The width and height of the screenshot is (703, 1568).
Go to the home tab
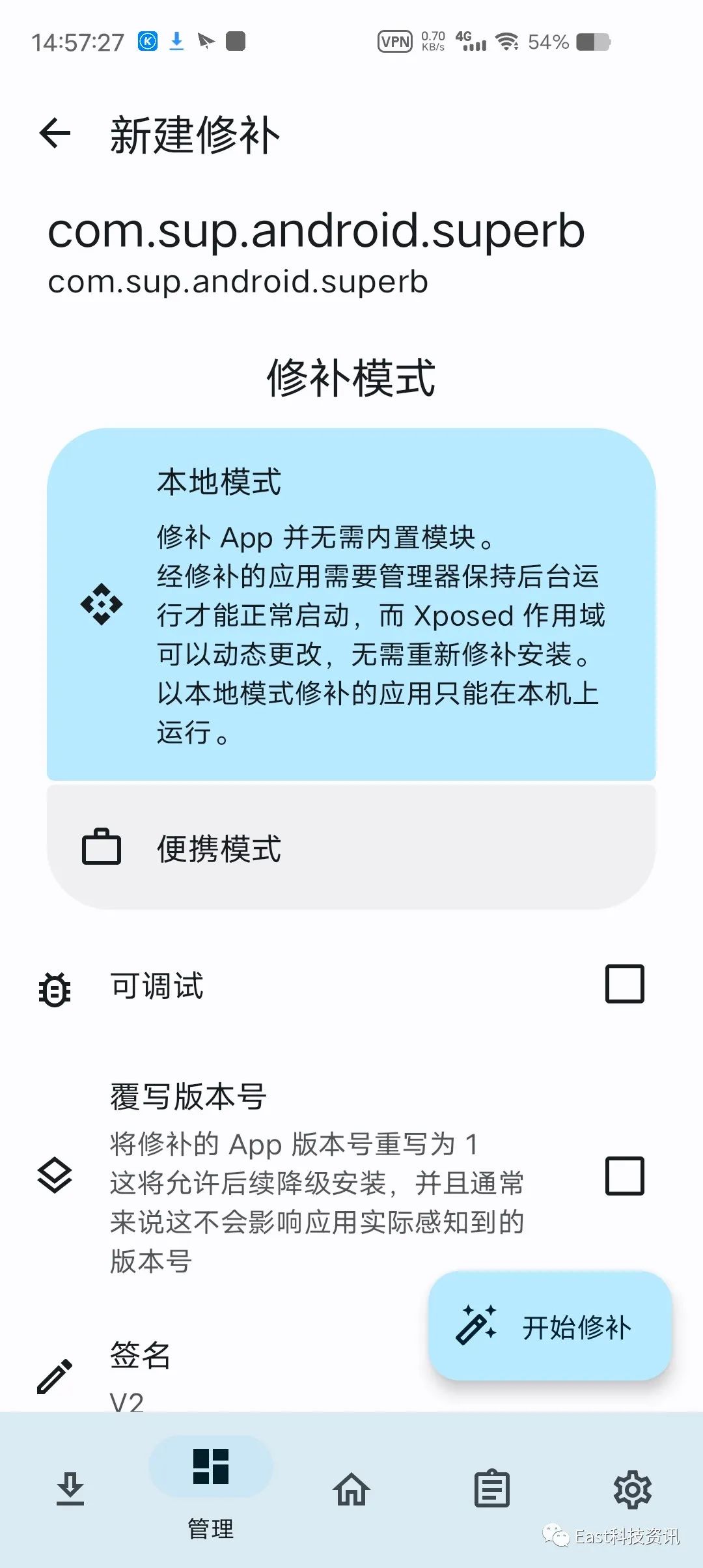351,1488
